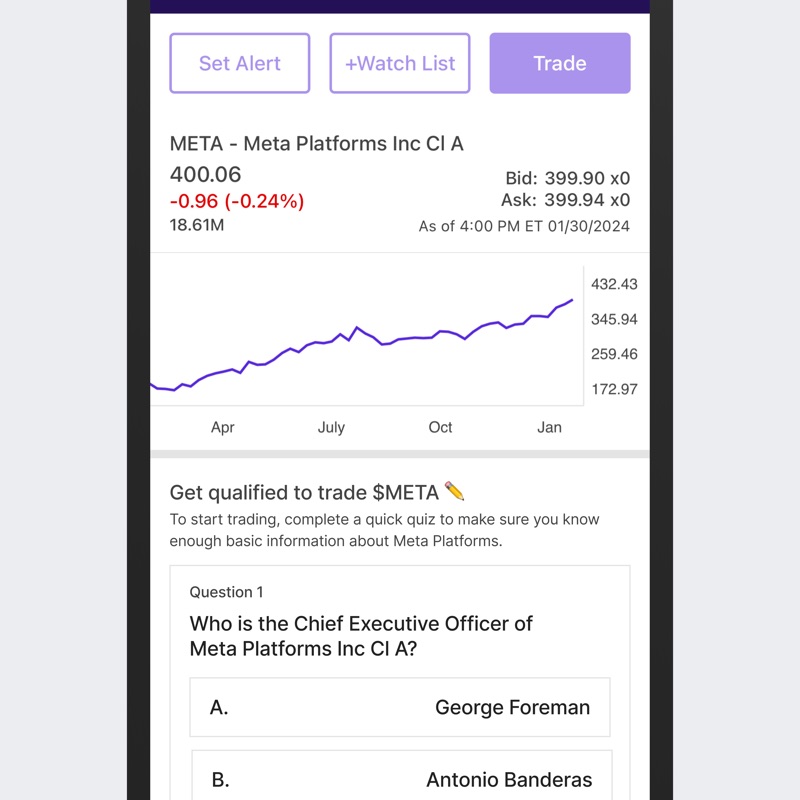Select answer A, George Foreman
Viewport: 800px width, 800px height.
pos(399,707)
